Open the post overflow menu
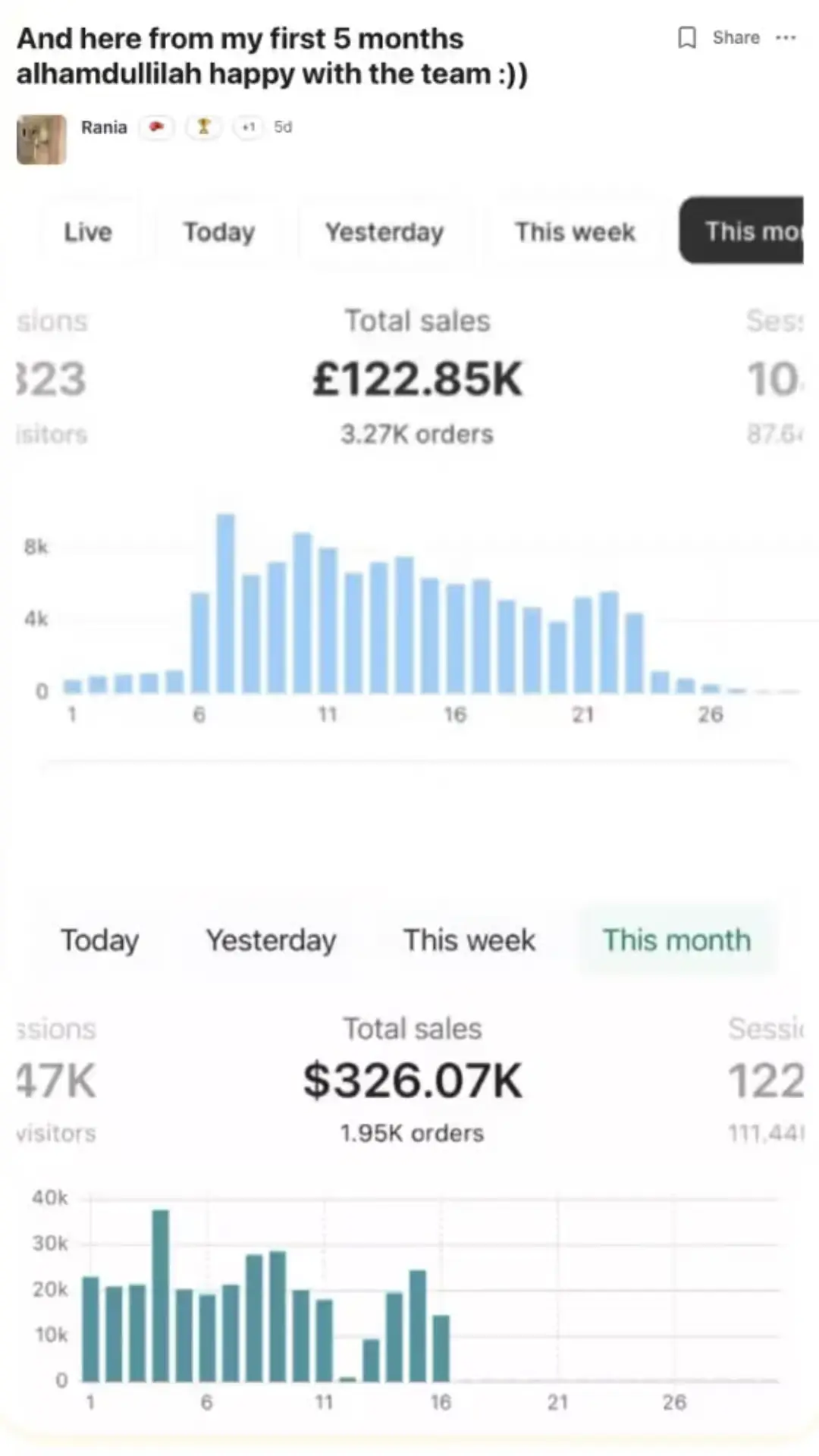Image resolution: width=819 pixels, height=1456 pixels. (x=786, y=38)
